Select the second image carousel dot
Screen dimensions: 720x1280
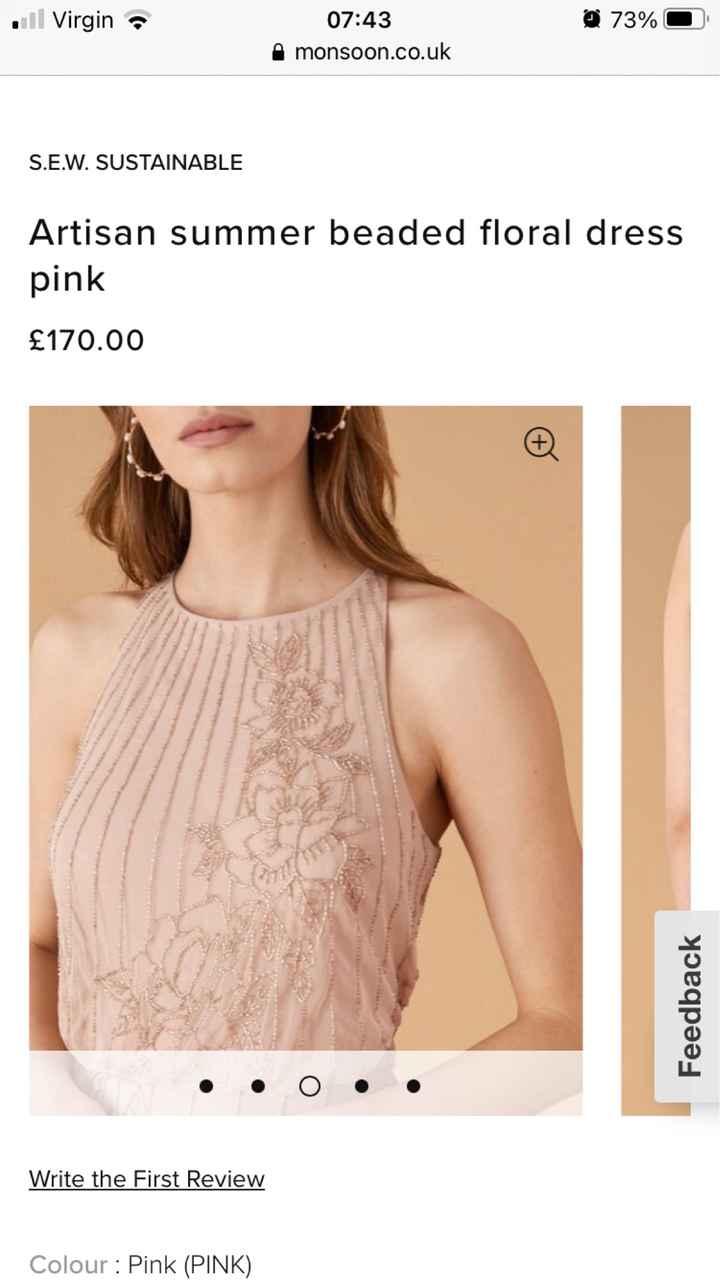(258, 1085)
